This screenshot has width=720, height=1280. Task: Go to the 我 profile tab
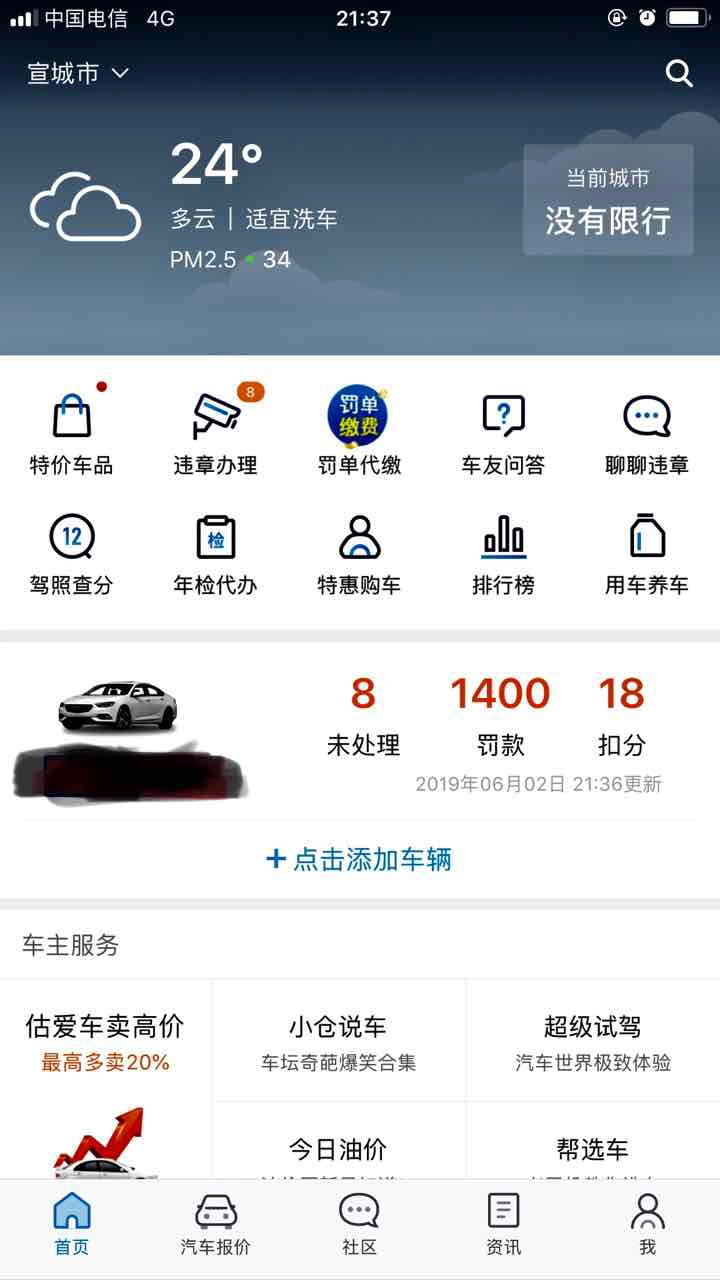click(x=647, y=1224)
